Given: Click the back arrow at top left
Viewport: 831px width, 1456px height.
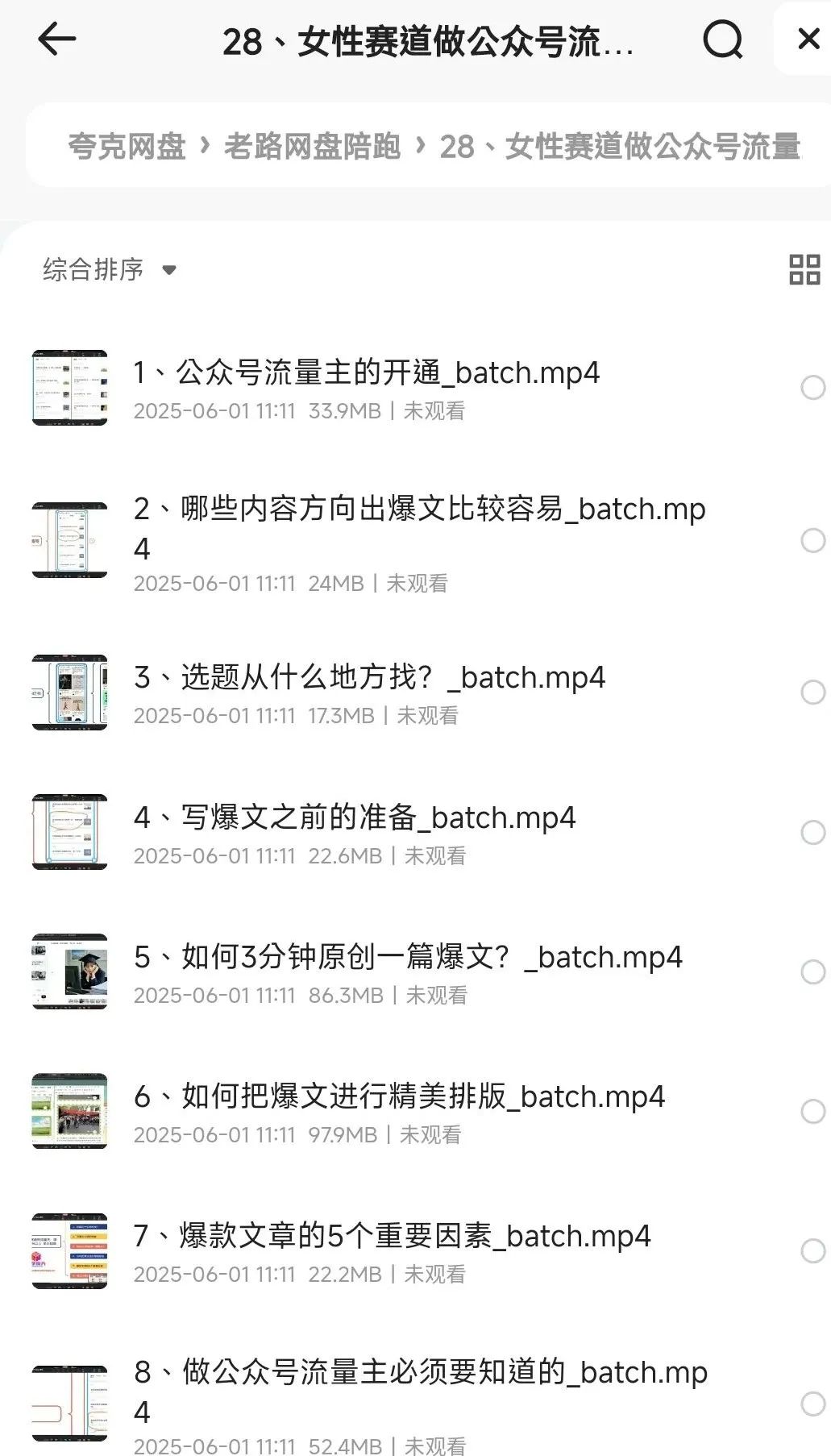Looking at the screenshot, I should tap(55, 39).
